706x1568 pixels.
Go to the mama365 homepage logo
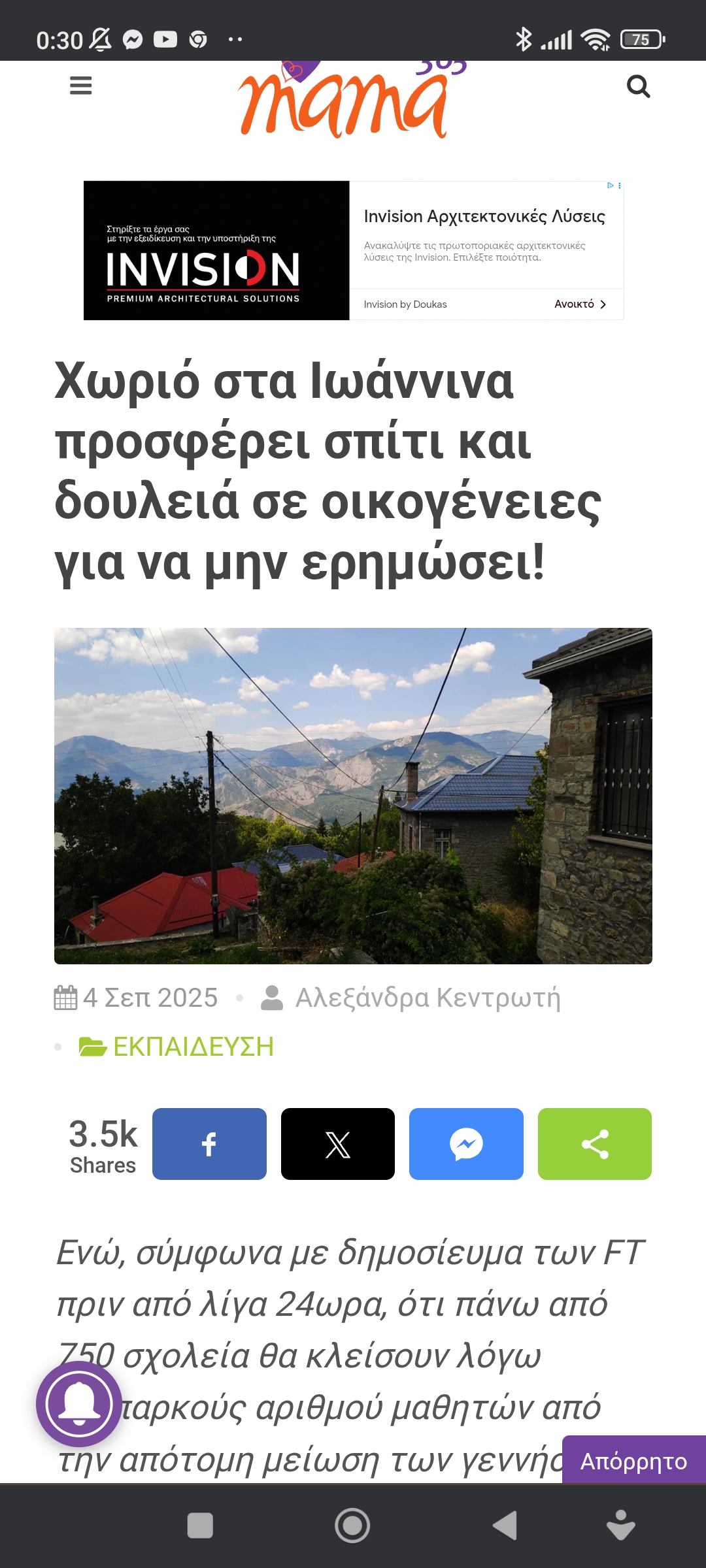click(345, 101)
